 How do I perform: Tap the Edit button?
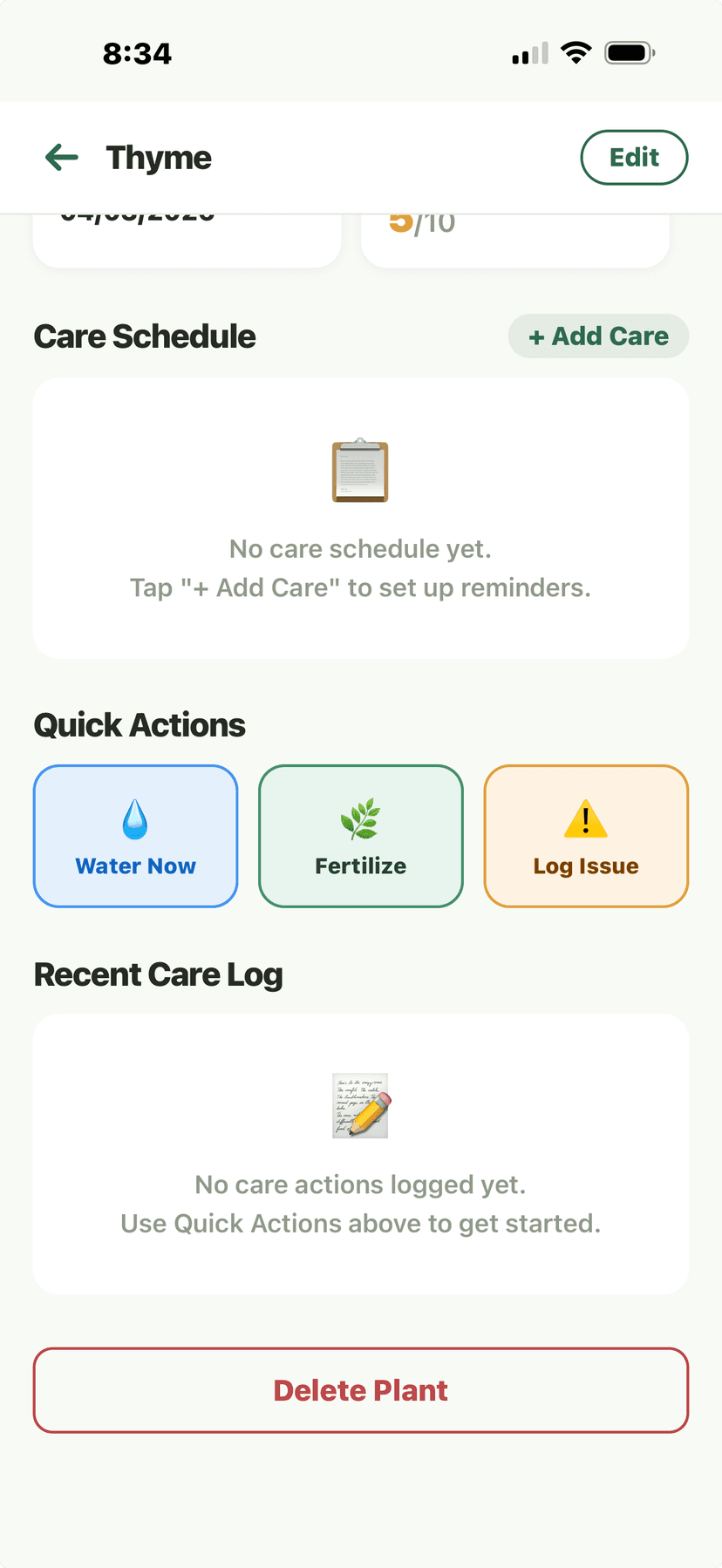[x=634, y=157]
